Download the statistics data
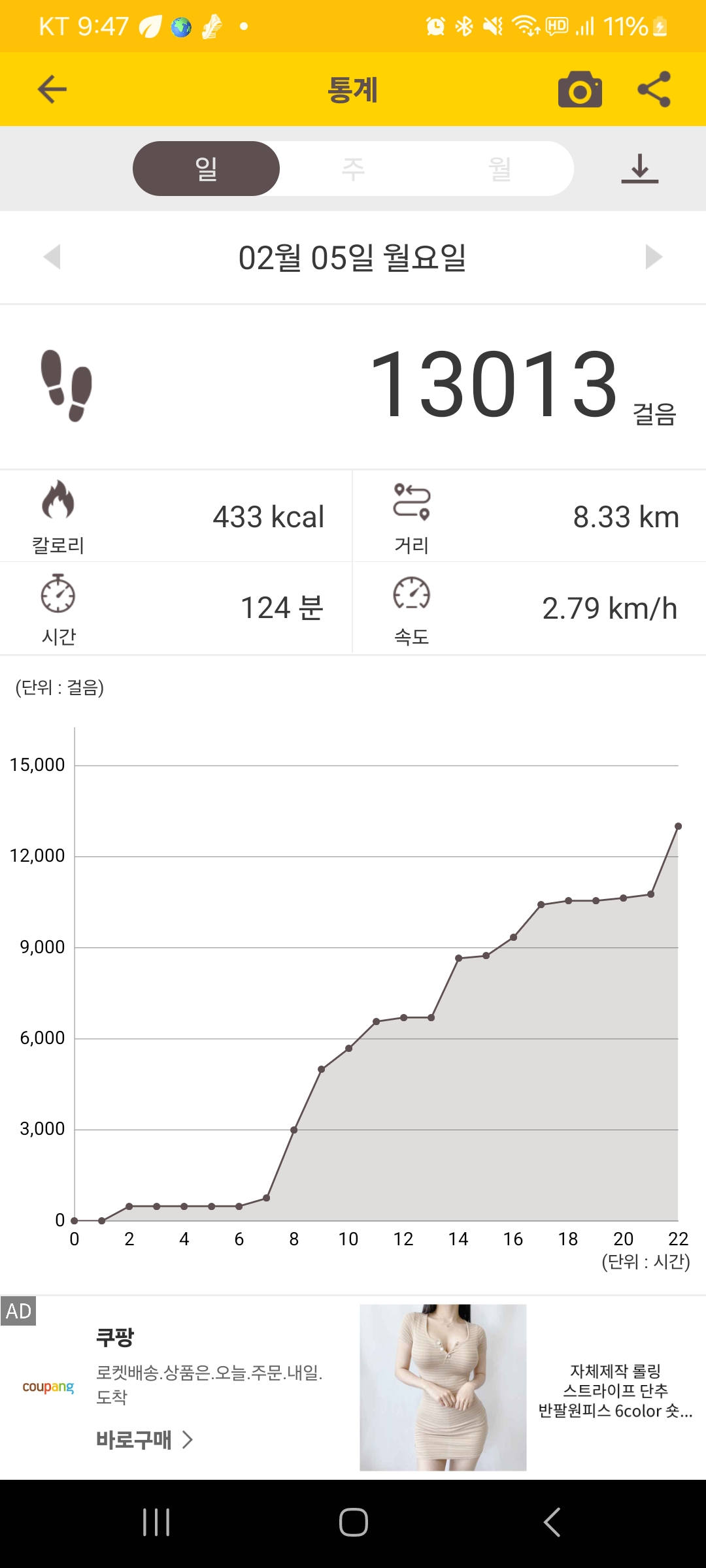 click(x=639, y=169)
